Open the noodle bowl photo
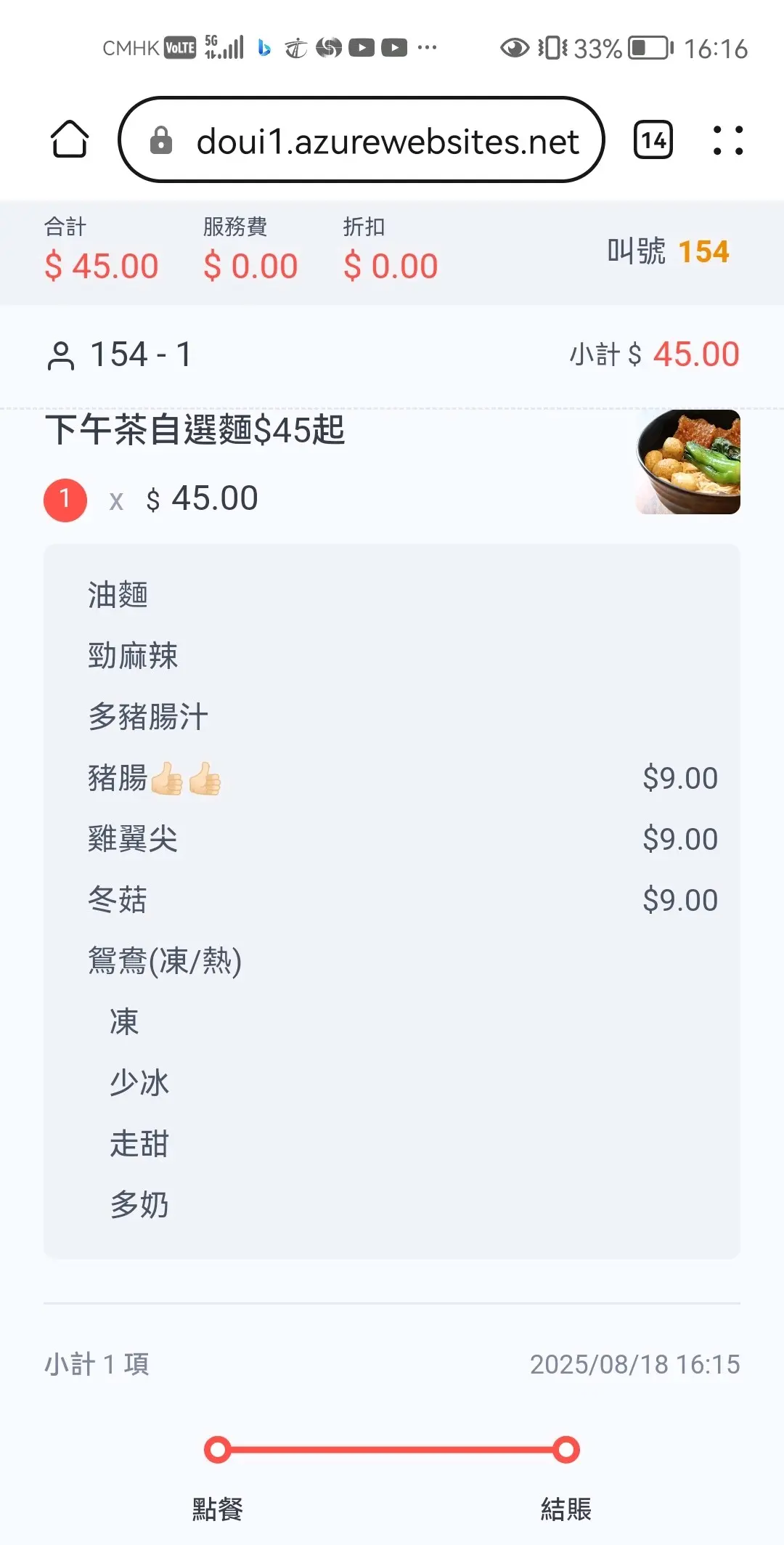The width and height of the screenshot is (784, 1545). pos(688,462)
